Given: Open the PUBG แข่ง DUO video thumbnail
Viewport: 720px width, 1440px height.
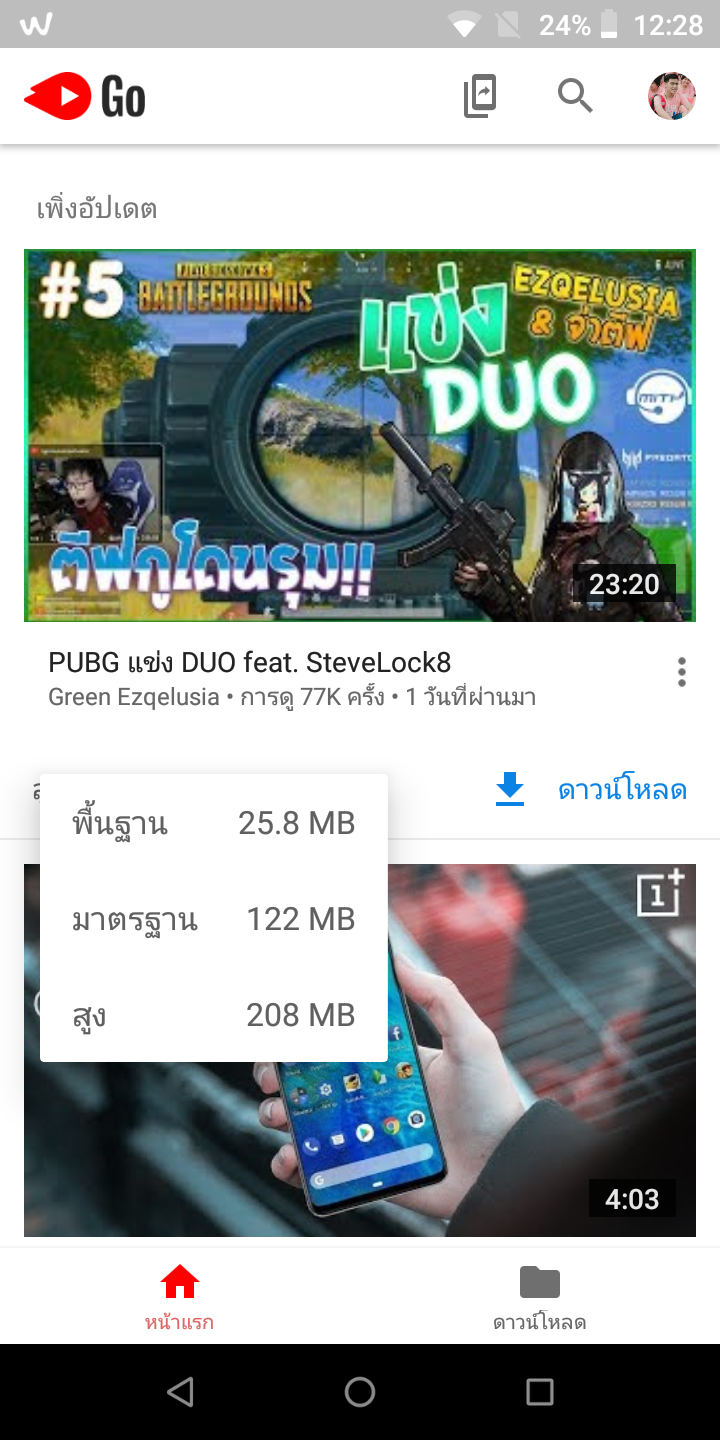Looking at the screenshot, I should tap(360, 435).
